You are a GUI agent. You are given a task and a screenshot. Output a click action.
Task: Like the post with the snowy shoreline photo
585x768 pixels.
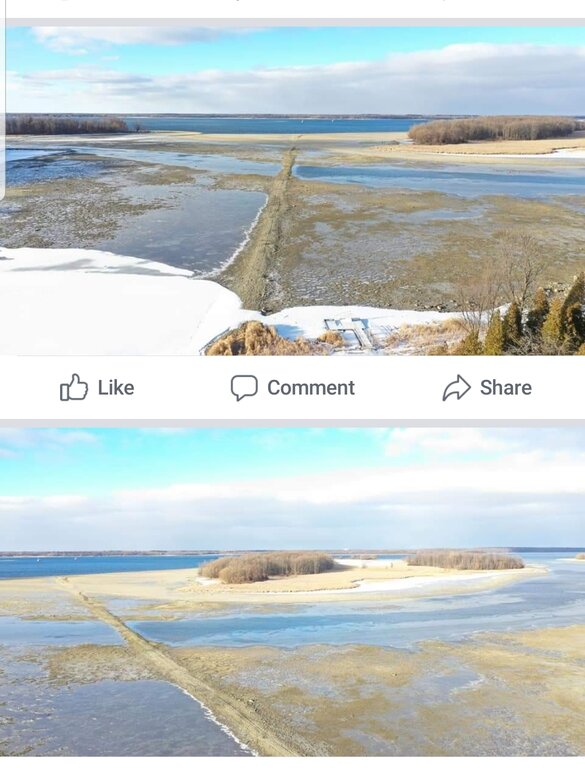(97, 387)
